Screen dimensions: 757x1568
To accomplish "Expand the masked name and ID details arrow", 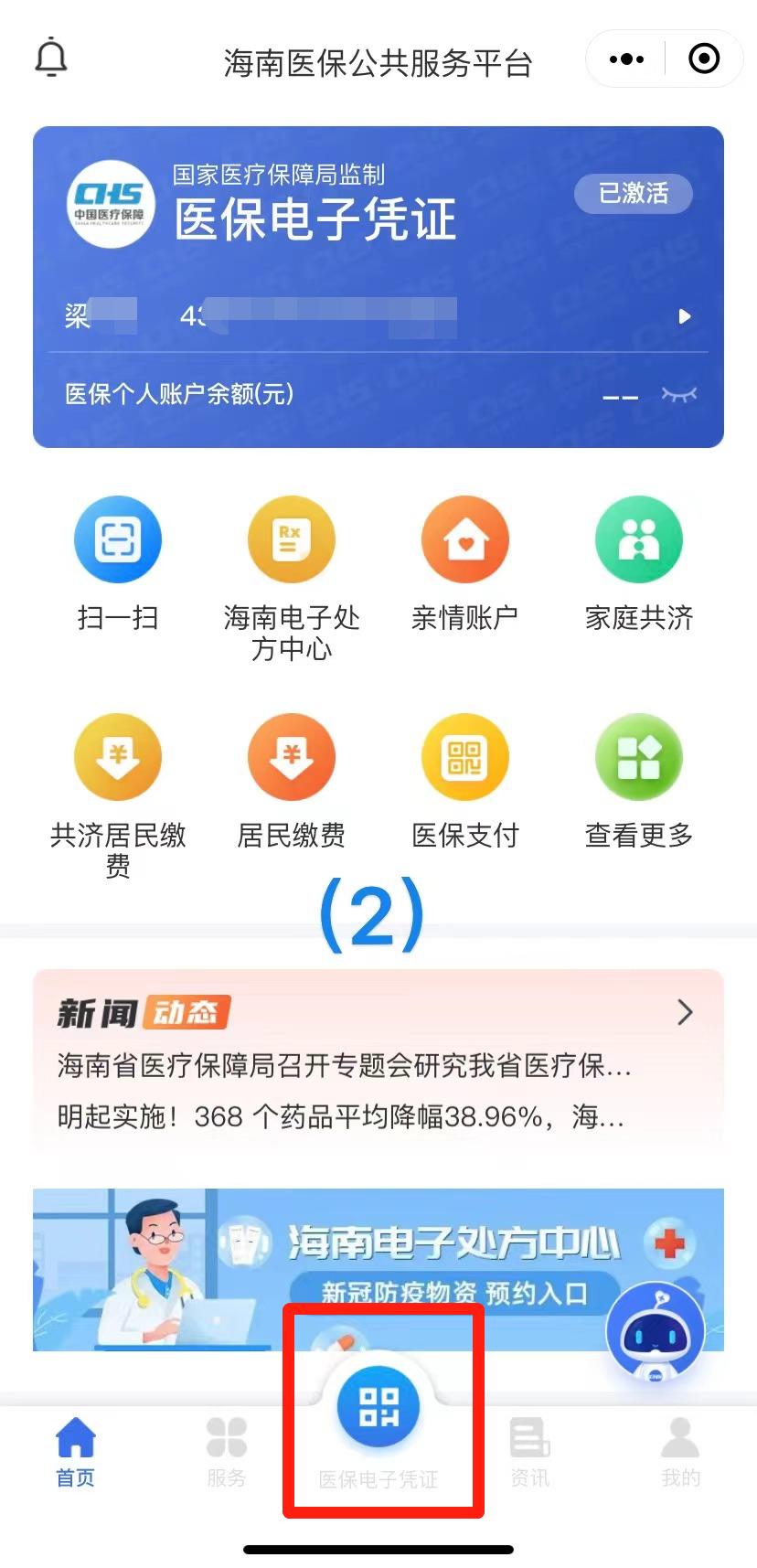I will point(684,317).
